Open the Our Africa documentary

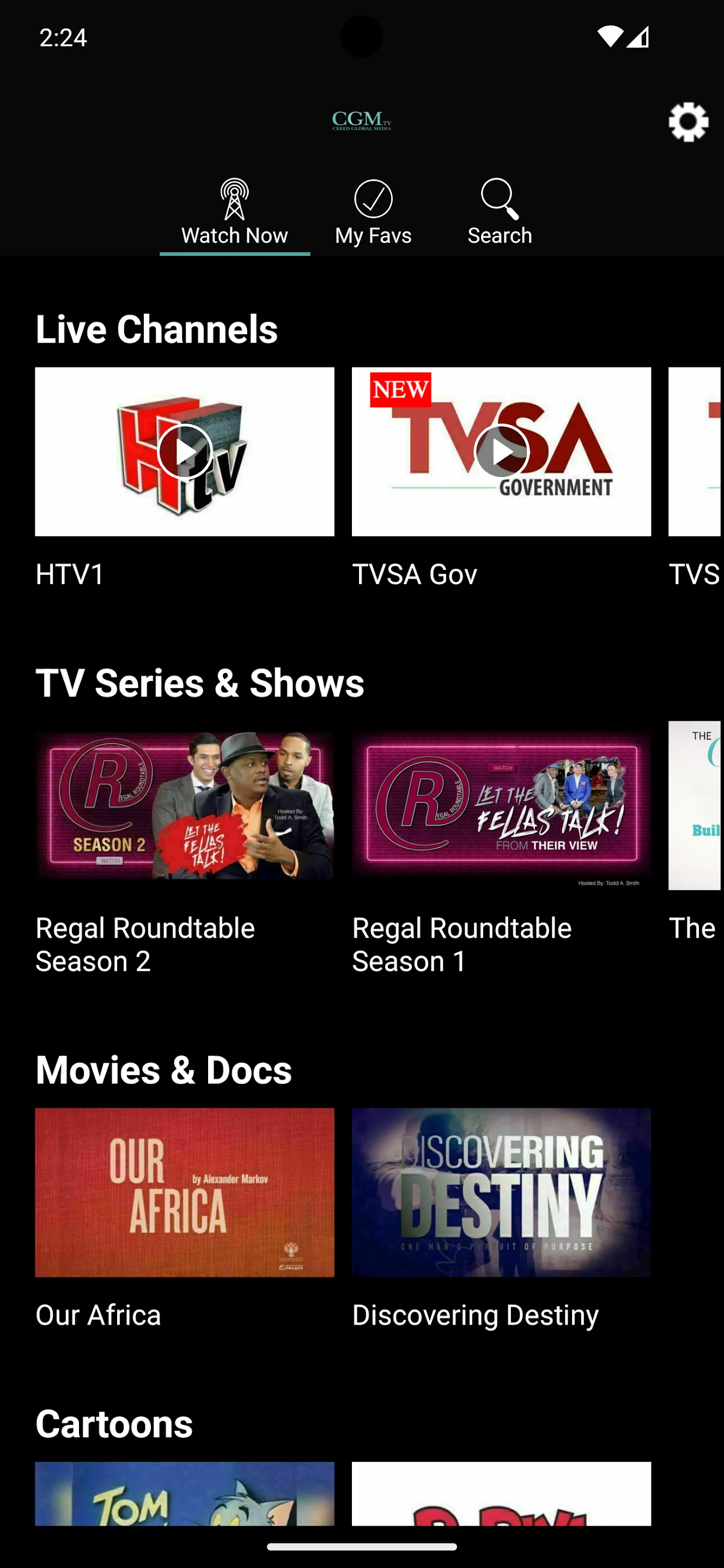pos(185,1192)
